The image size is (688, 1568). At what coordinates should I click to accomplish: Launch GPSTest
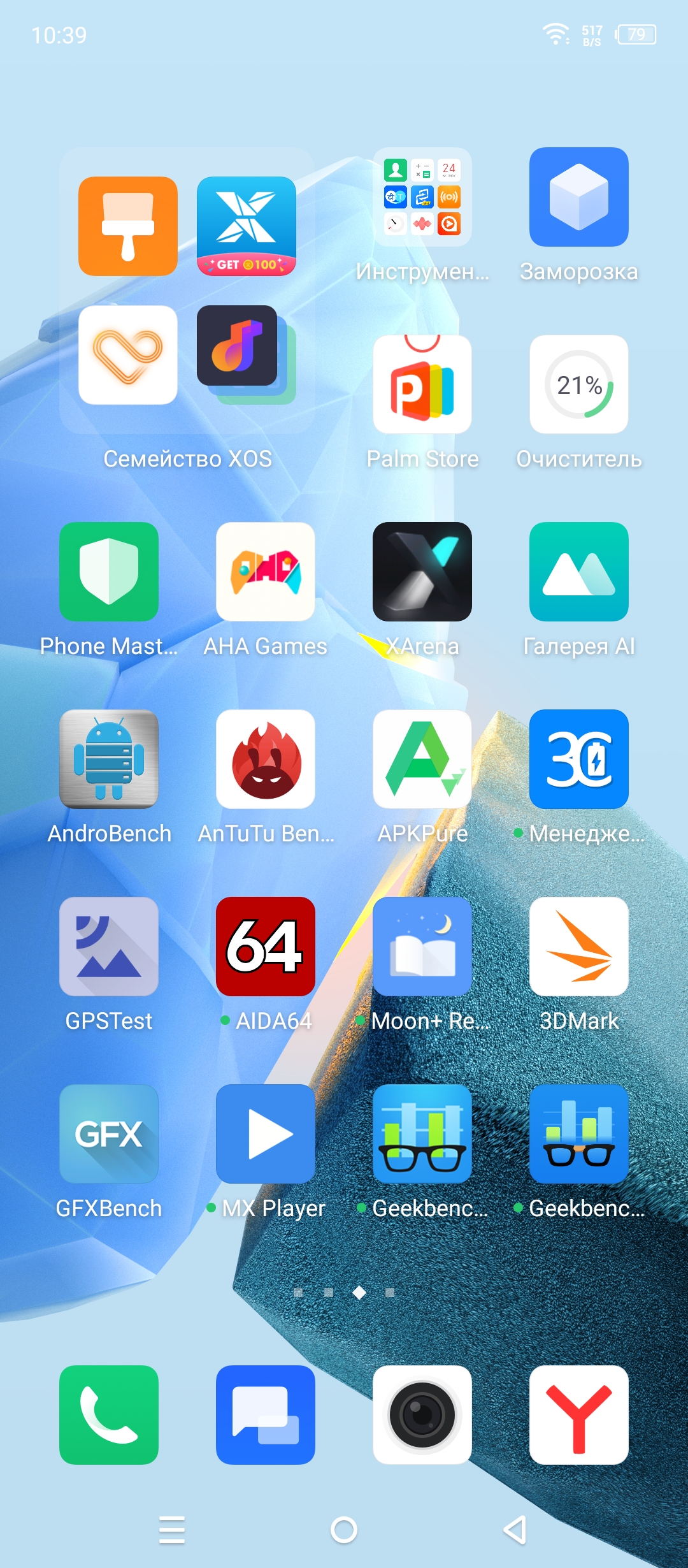point(109,947)
